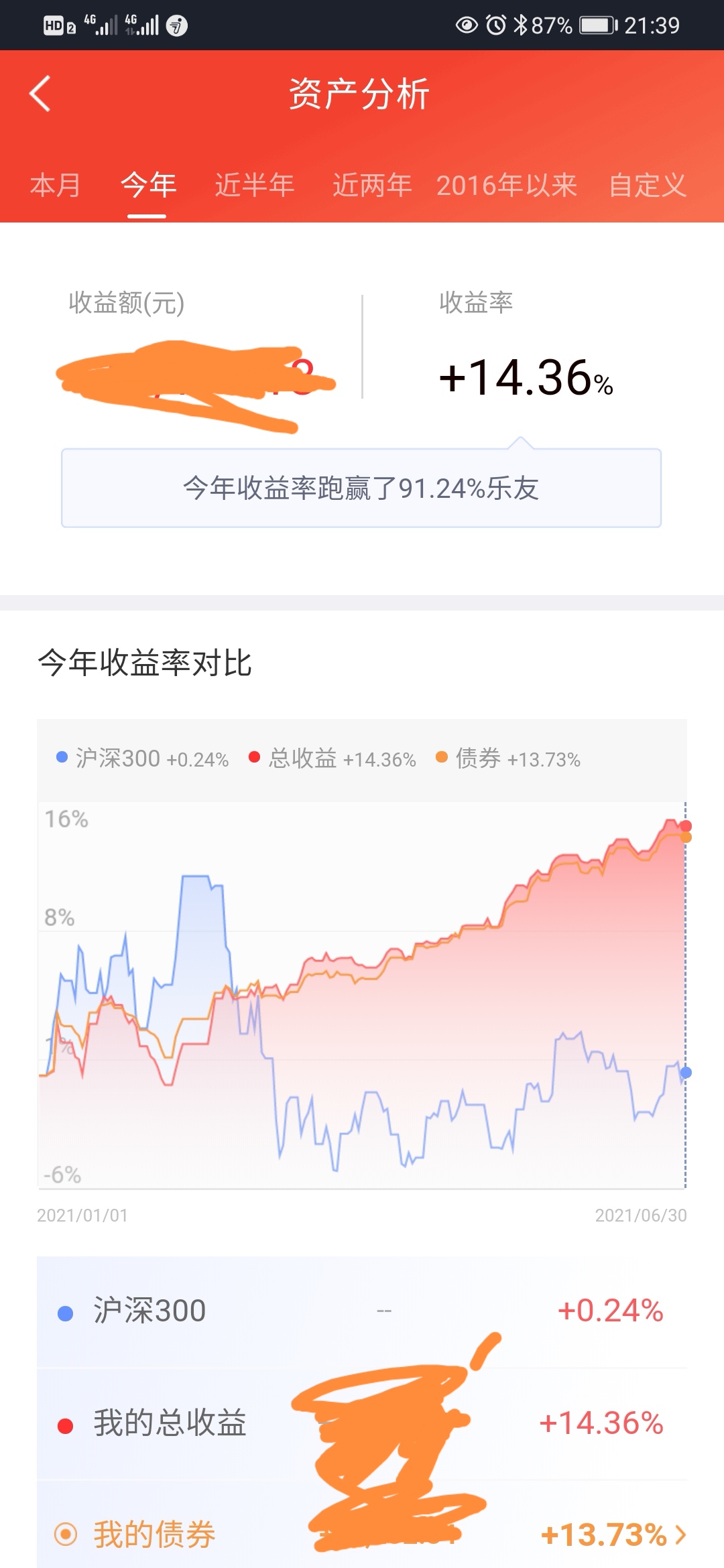This screenshot has width=724, height=1568.
Task: Switch to the 本月 tab
Action: click(x=55, y=186)
